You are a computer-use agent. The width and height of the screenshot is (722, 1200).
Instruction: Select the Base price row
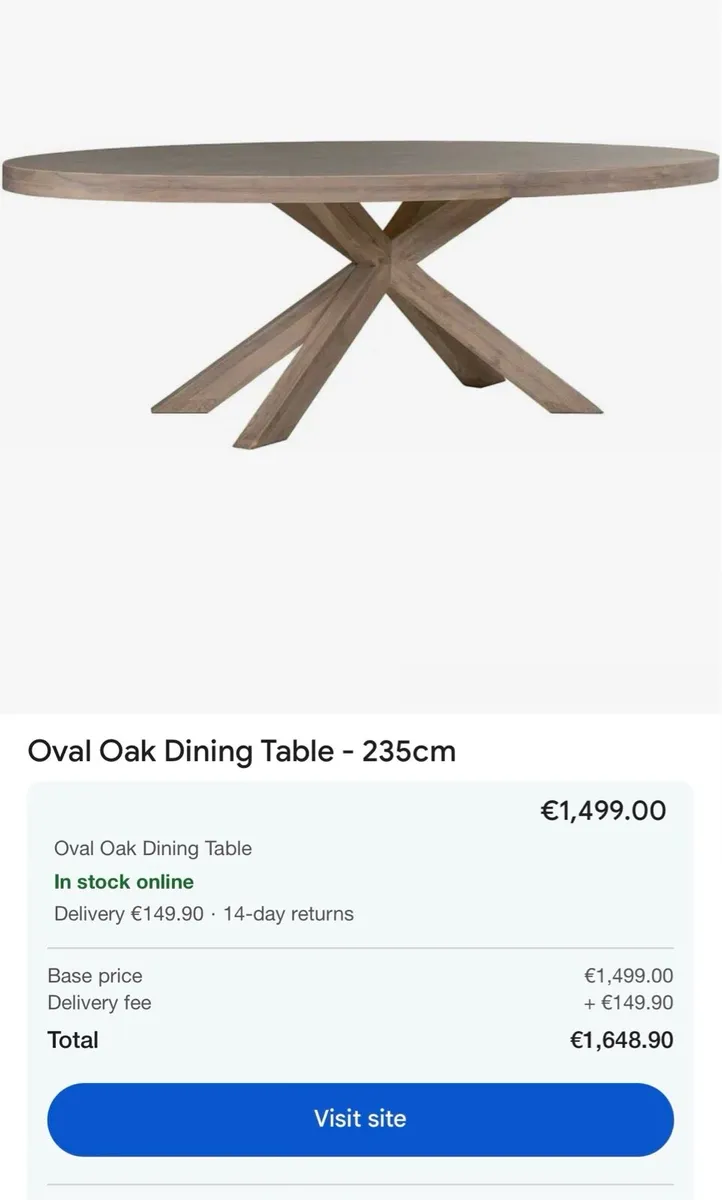pyautogui.click(x=95, y=976)
